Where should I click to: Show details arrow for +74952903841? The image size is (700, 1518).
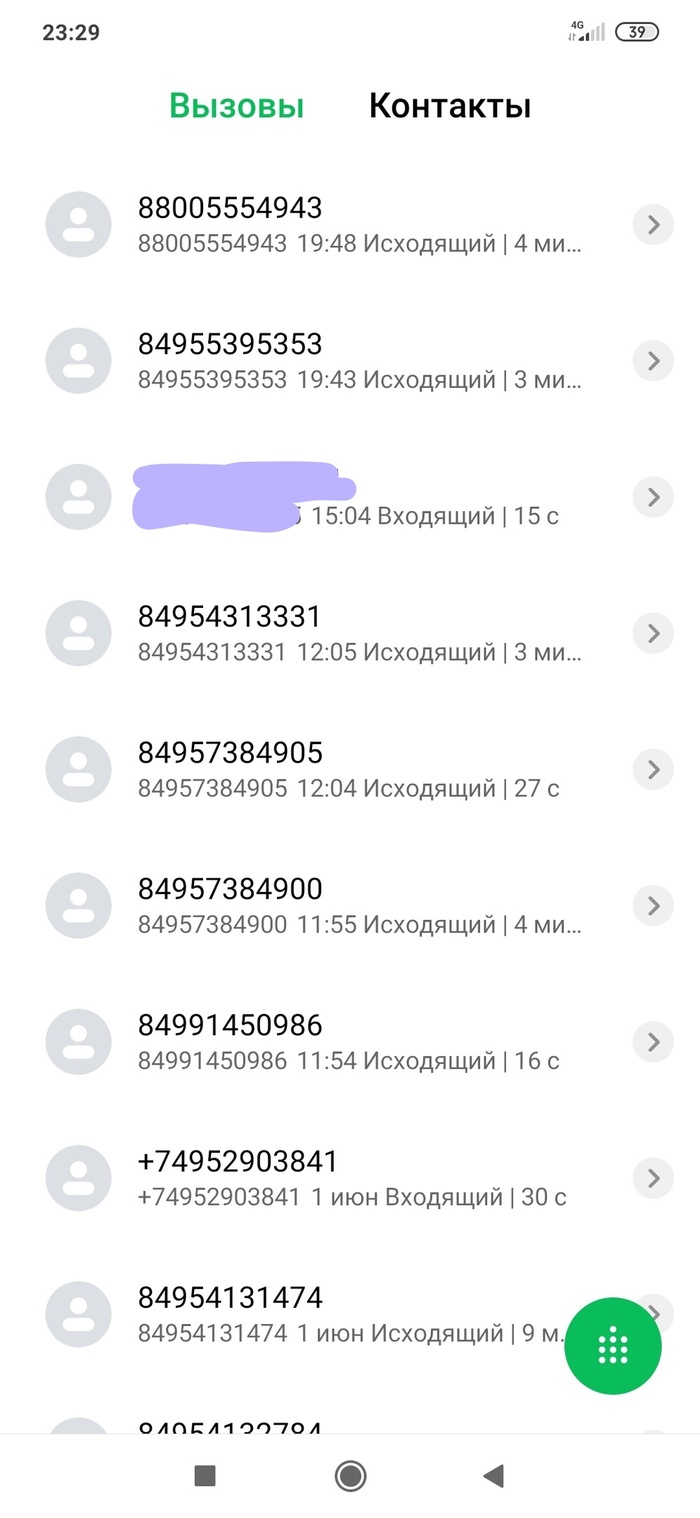(x=653, y=1178)
